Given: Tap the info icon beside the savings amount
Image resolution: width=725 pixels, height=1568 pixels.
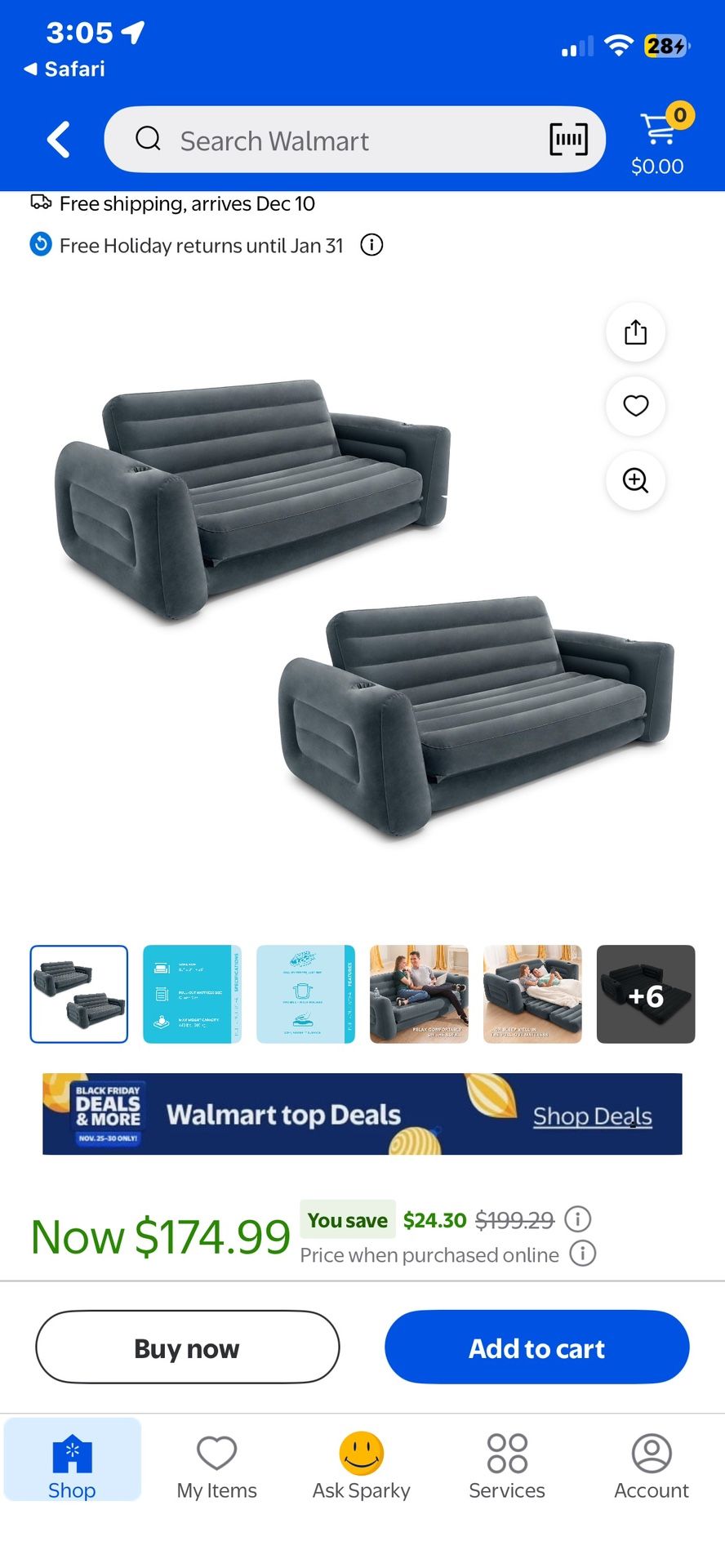Looking at the screenshot, I should (577, 1219).
